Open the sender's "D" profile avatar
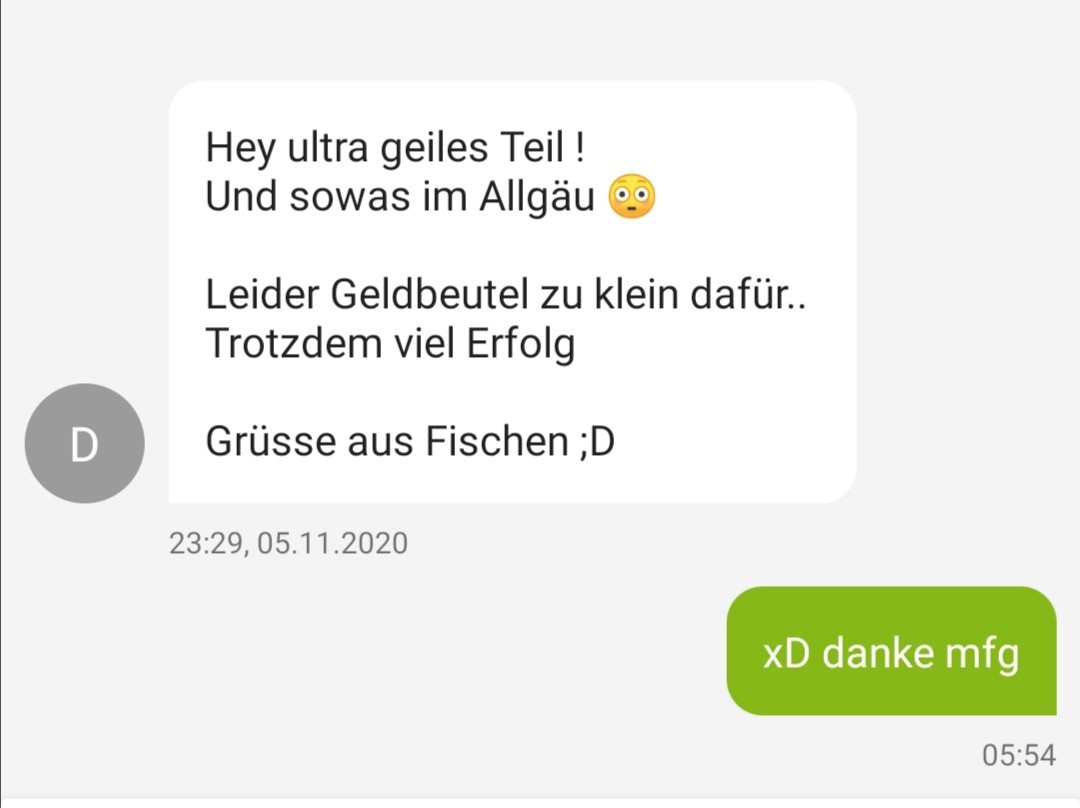The width and height of the screenshot is (1080, 808). coord(85,444)
